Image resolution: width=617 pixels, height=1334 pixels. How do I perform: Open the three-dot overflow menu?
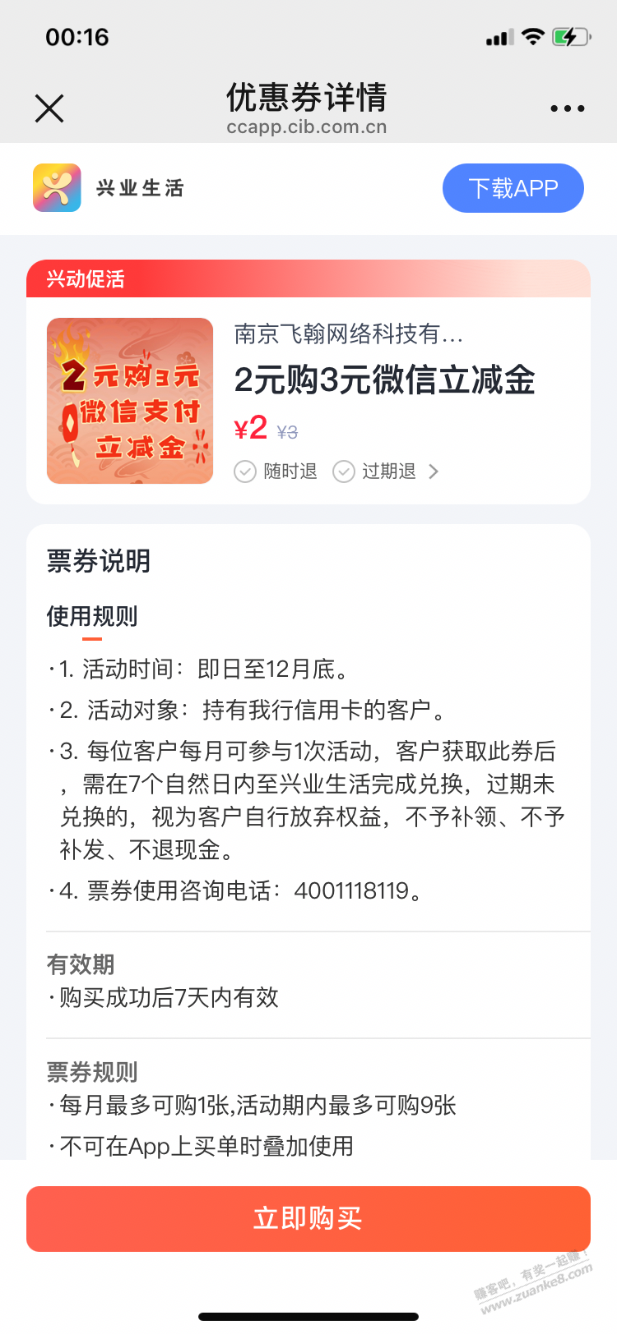tap(566, 109)
